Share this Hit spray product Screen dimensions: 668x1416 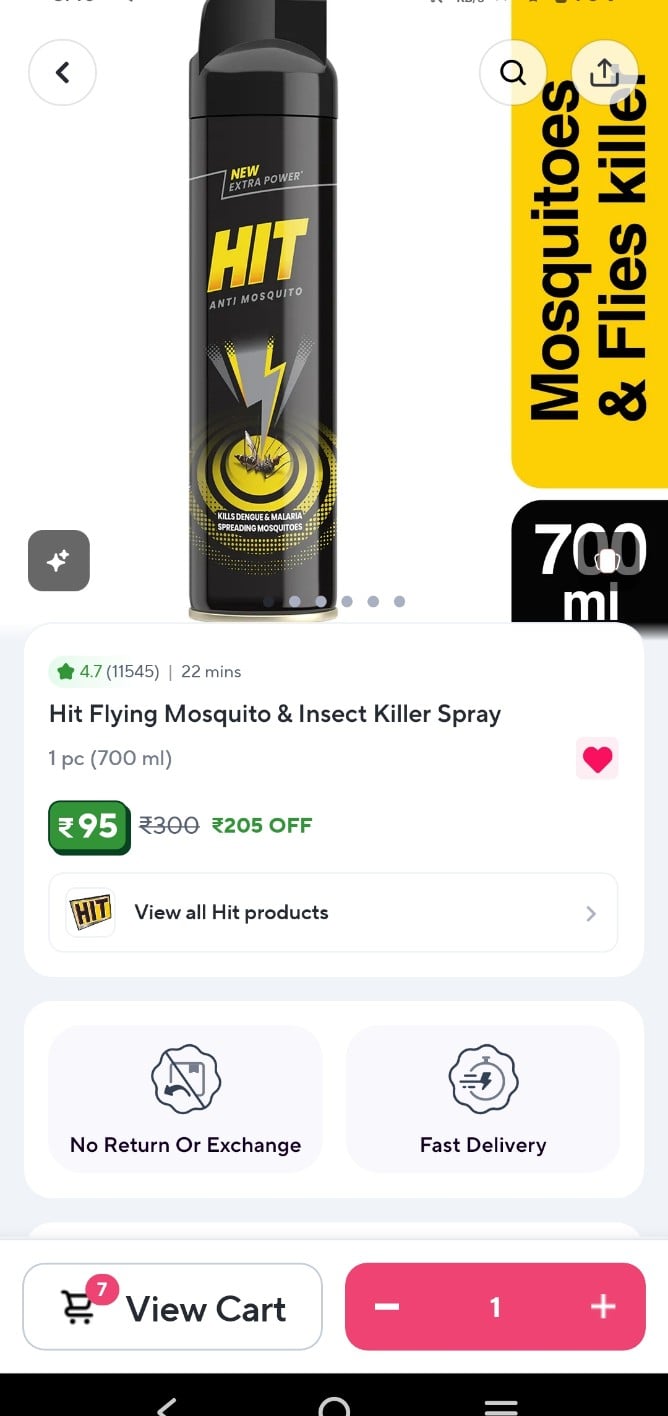pos(604,72)
